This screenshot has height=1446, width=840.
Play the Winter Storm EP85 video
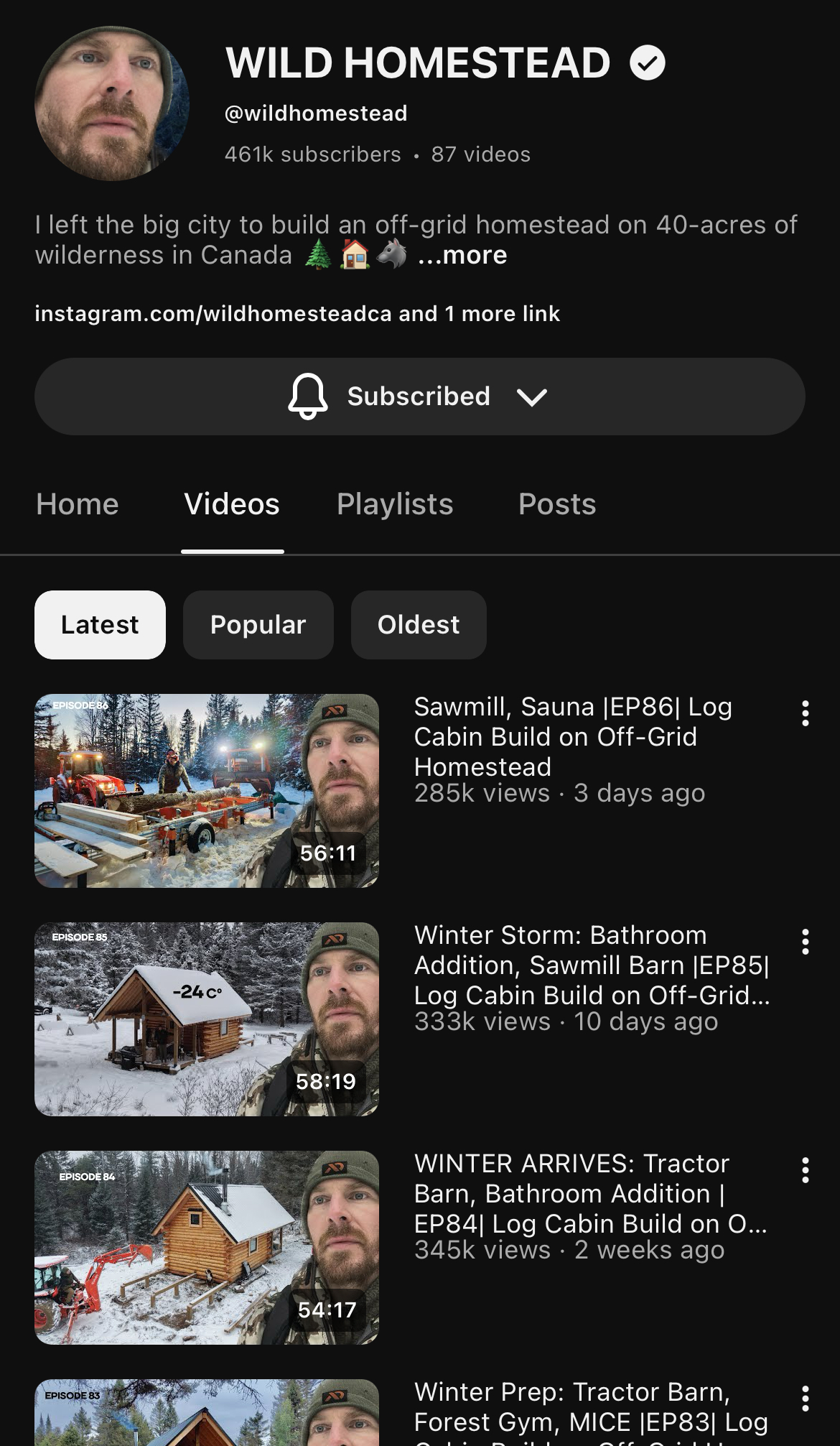point(207,1019)
